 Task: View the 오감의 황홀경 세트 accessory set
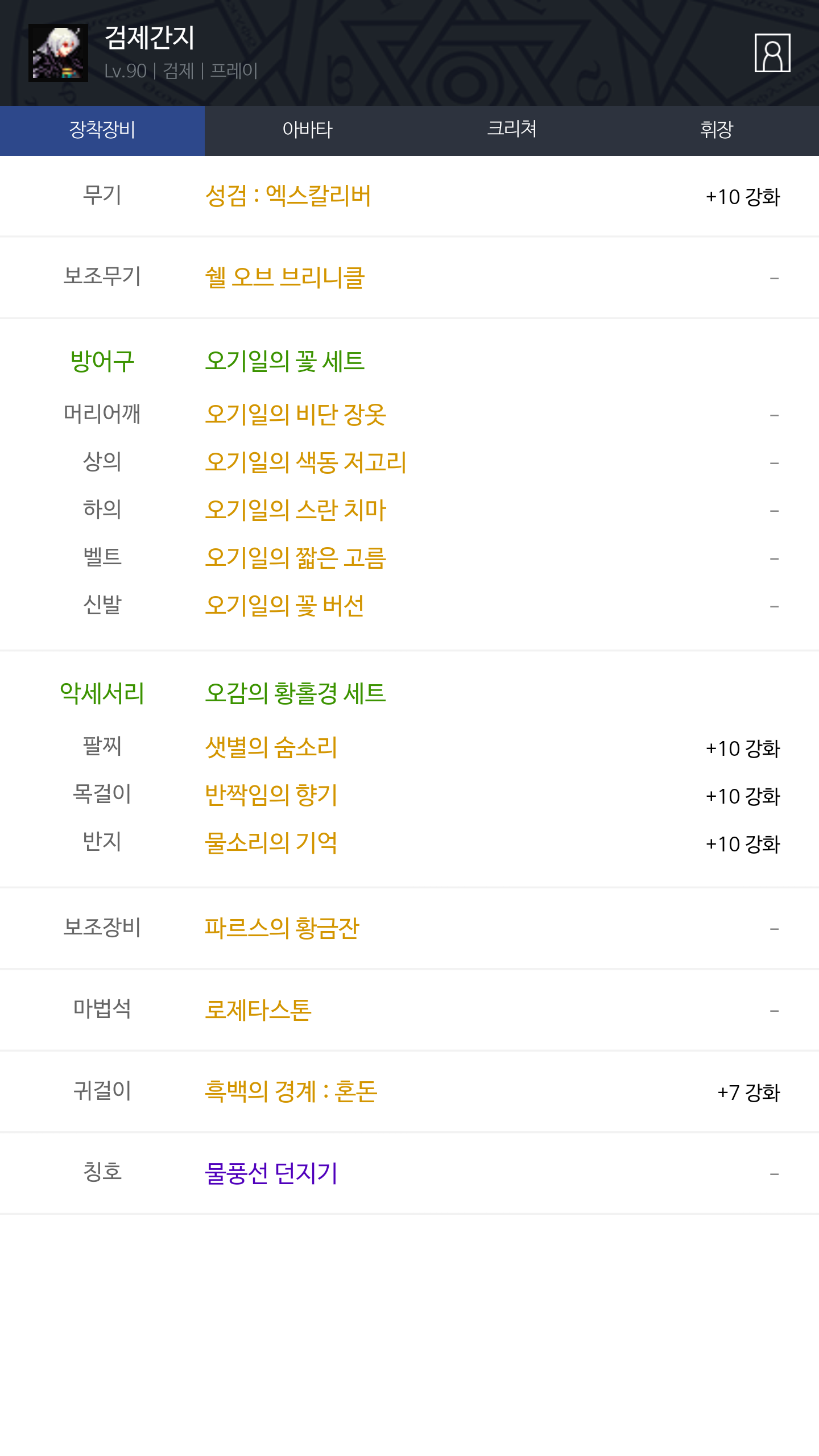click(296, 693)
